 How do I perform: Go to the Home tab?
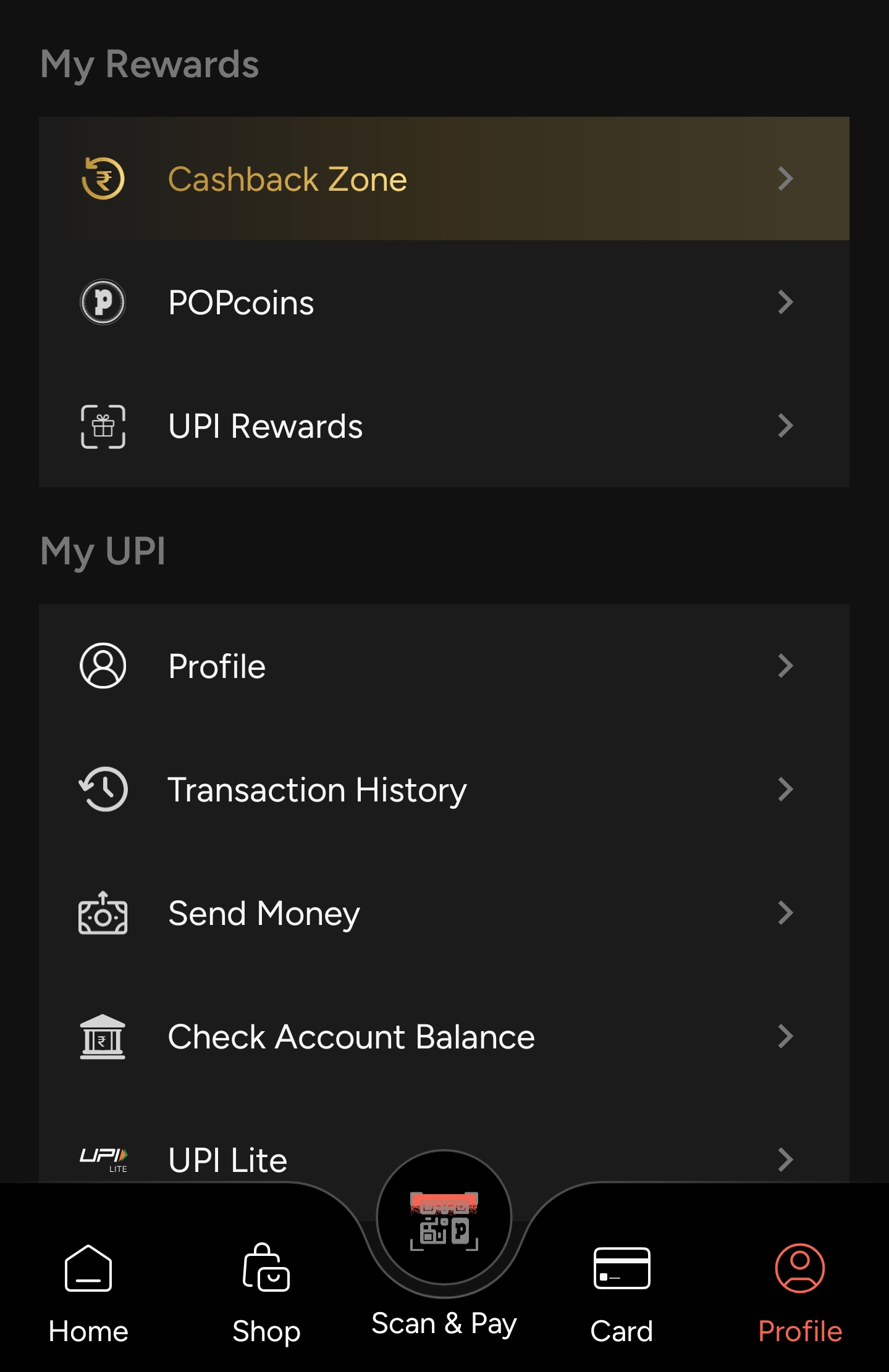point(88,1294)
